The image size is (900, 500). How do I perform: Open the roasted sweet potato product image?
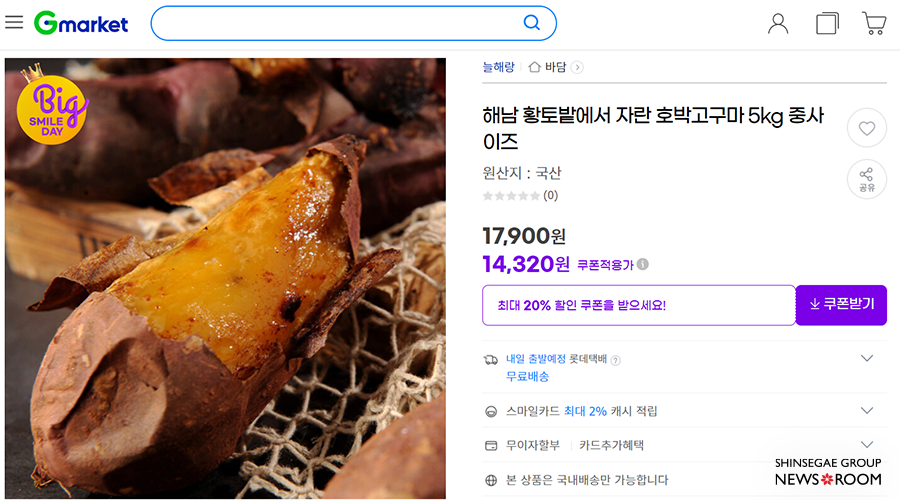click(225, 278)
